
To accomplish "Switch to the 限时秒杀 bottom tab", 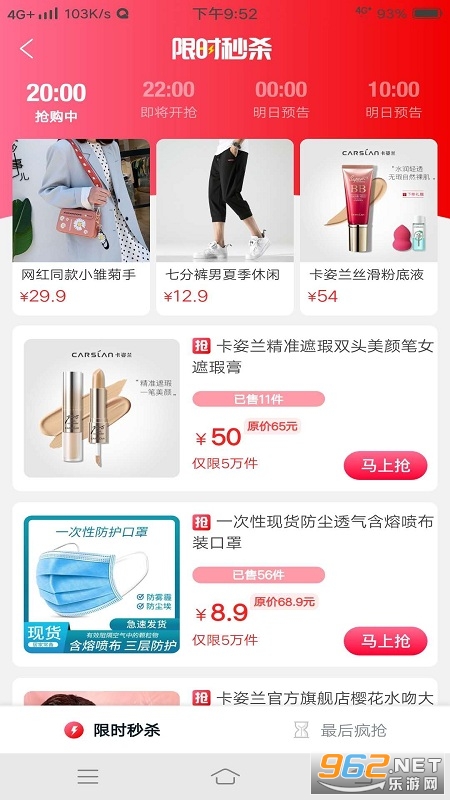I will click(x=112, y=730).
